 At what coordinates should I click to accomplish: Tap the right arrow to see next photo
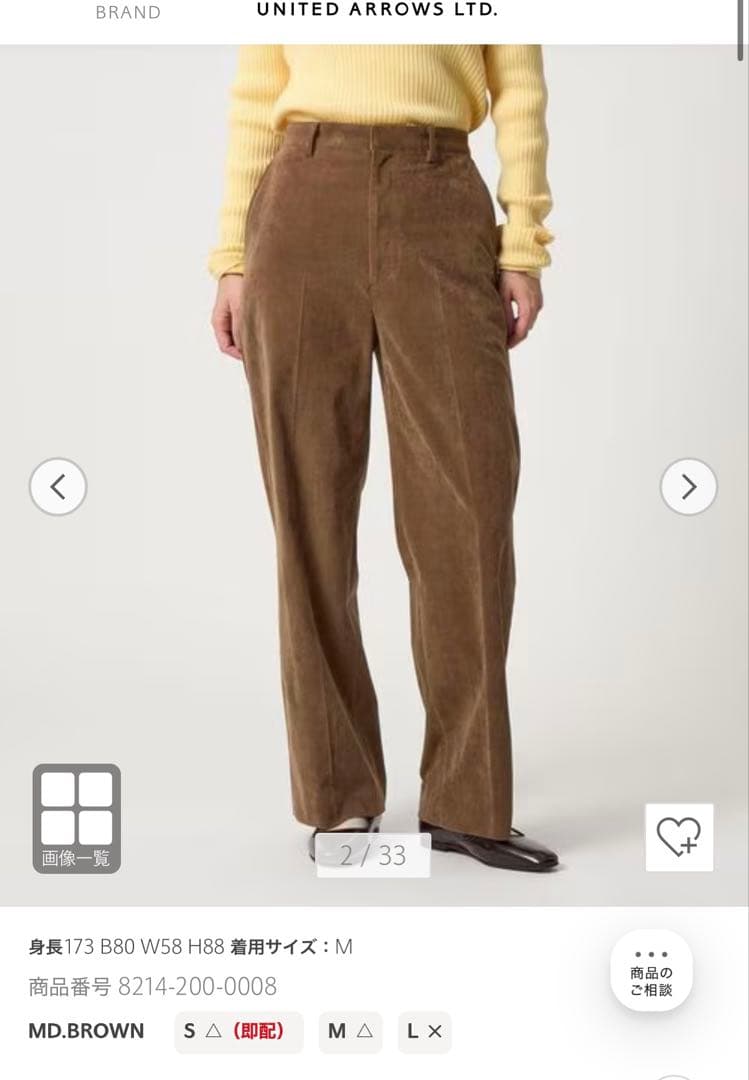pyautogui.click(x=689, y=487)
